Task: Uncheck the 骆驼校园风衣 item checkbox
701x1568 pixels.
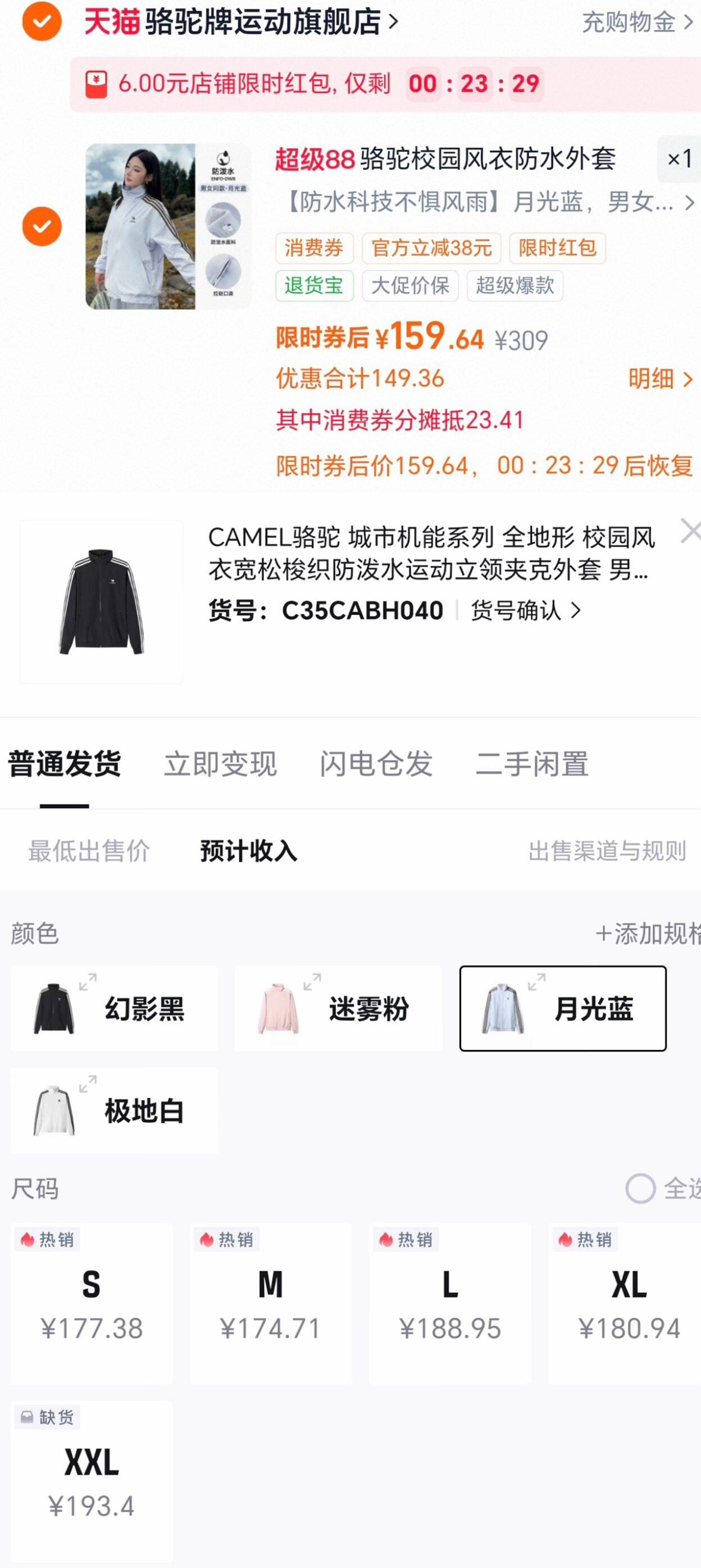Action: [42, 226]
